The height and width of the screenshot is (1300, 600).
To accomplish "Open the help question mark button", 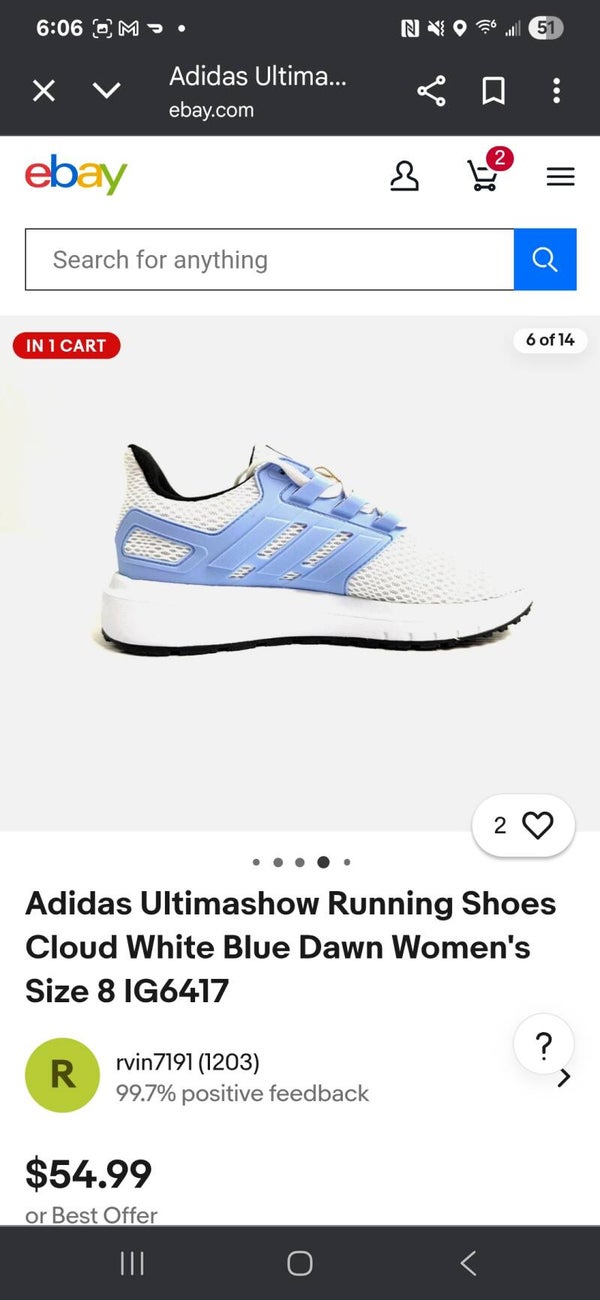I will pyautogui.click(x=543, y=1046).
